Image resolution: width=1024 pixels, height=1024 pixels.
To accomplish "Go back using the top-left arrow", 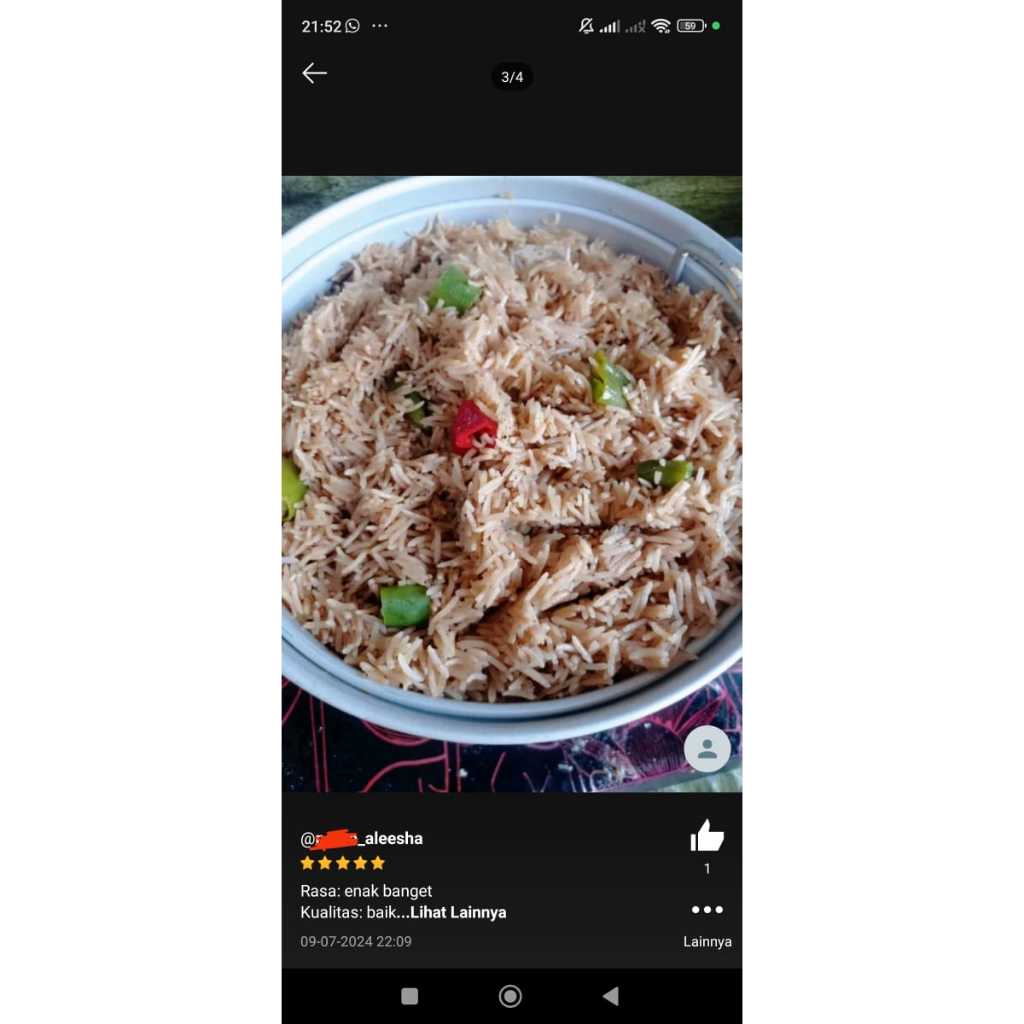I will (315, 73).
